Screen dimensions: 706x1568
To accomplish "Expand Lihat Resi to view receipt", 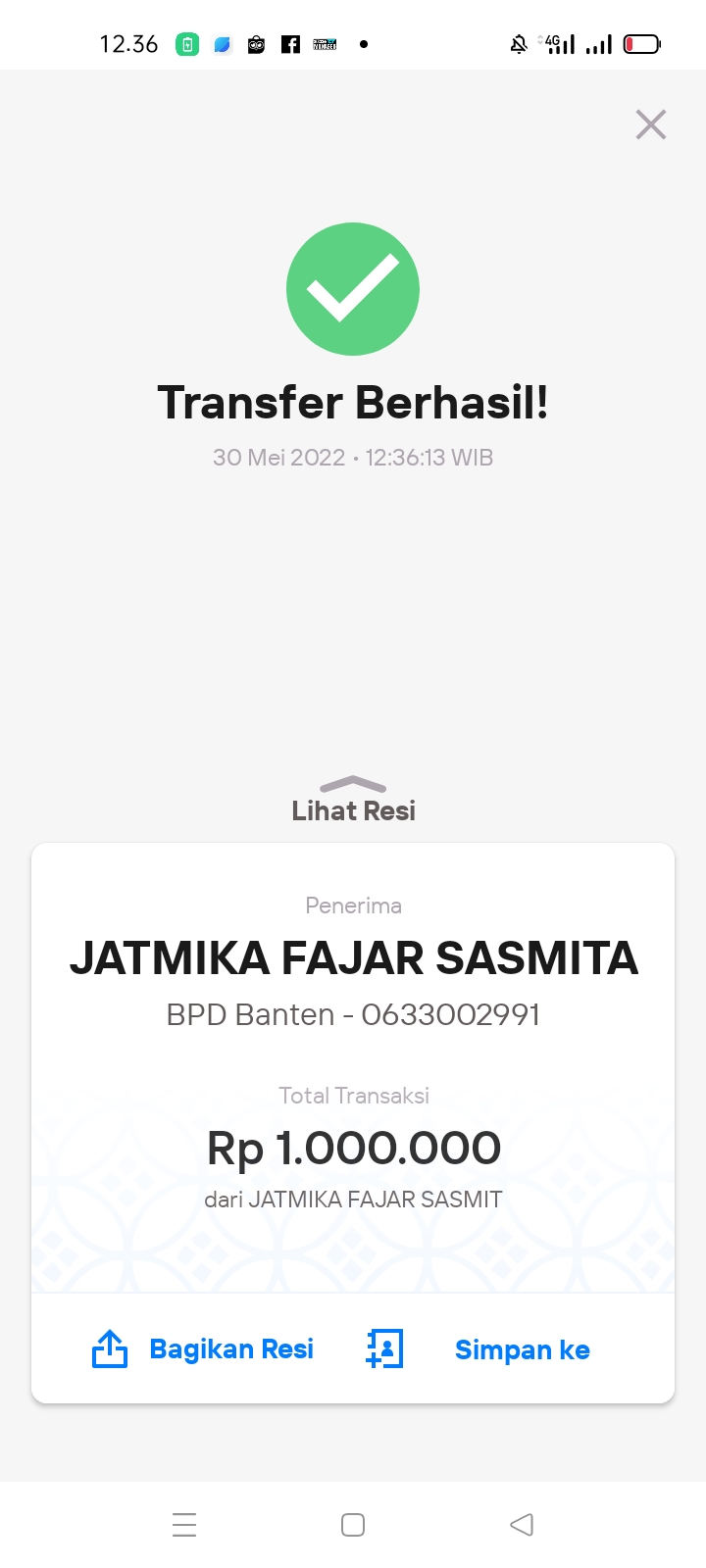I will (353, 800).
